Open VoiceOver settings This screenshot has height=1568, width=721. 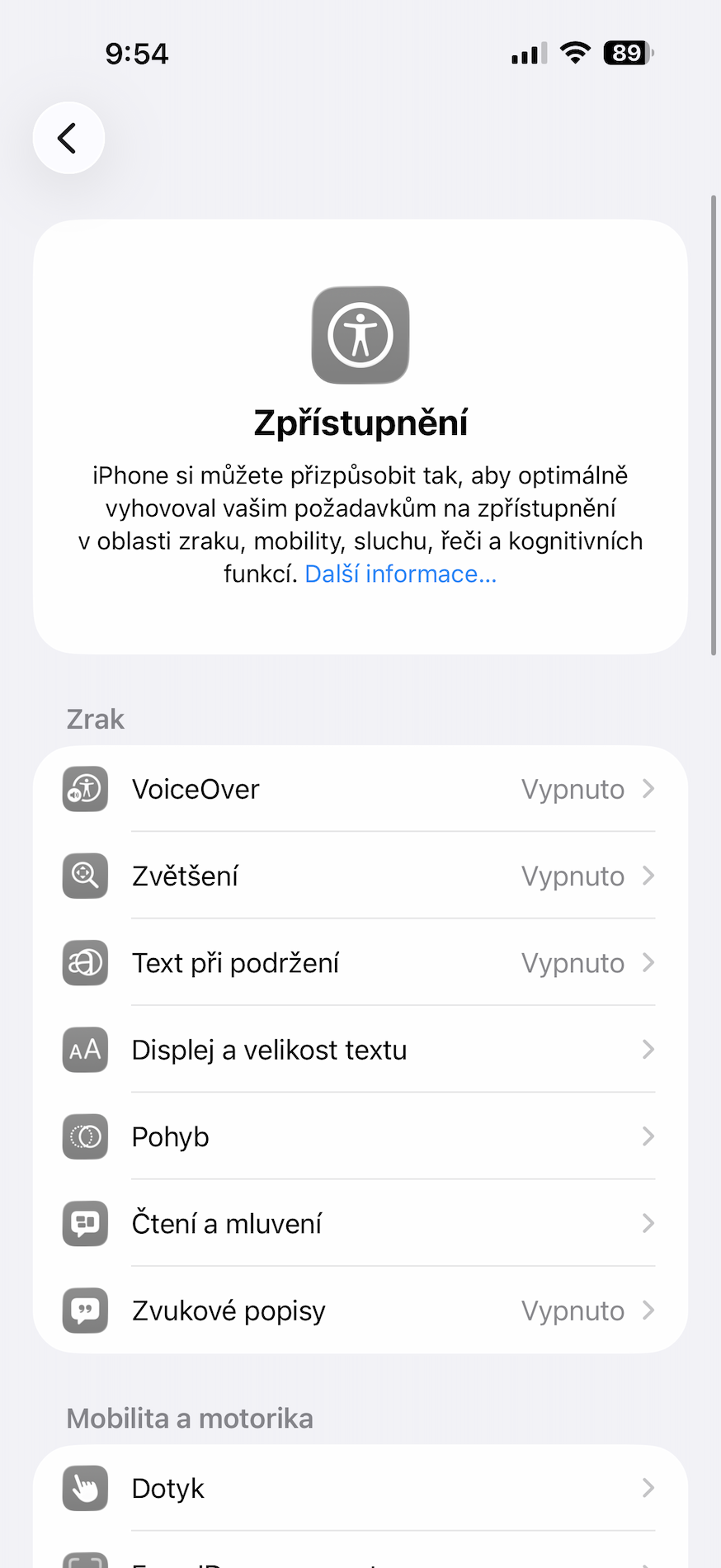[360, 789]
